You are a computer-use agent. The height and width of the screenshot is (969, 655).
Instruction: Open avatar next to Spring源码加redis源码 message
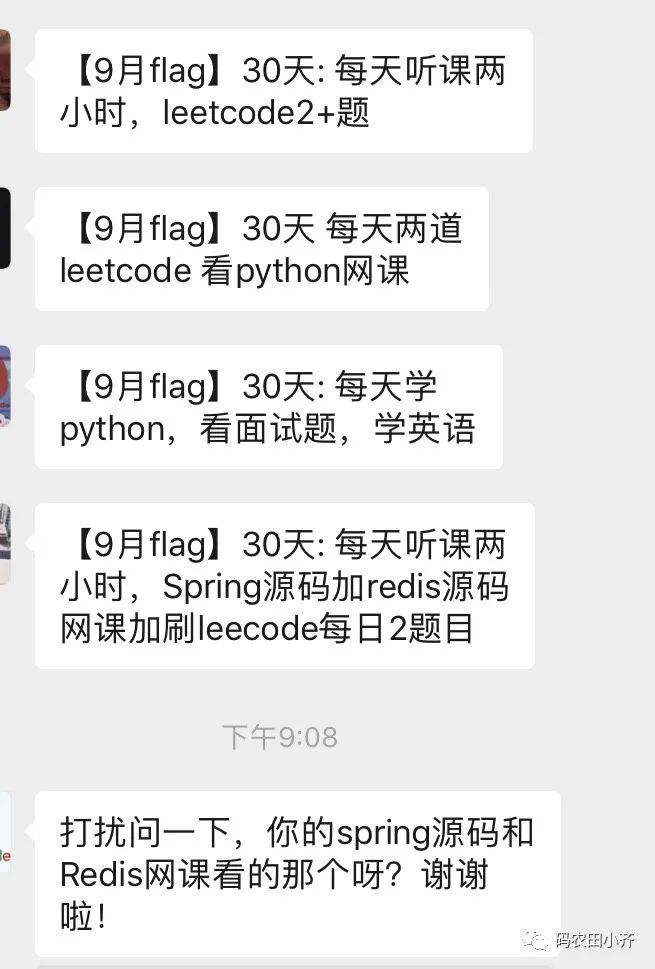(x=5, y=544)
